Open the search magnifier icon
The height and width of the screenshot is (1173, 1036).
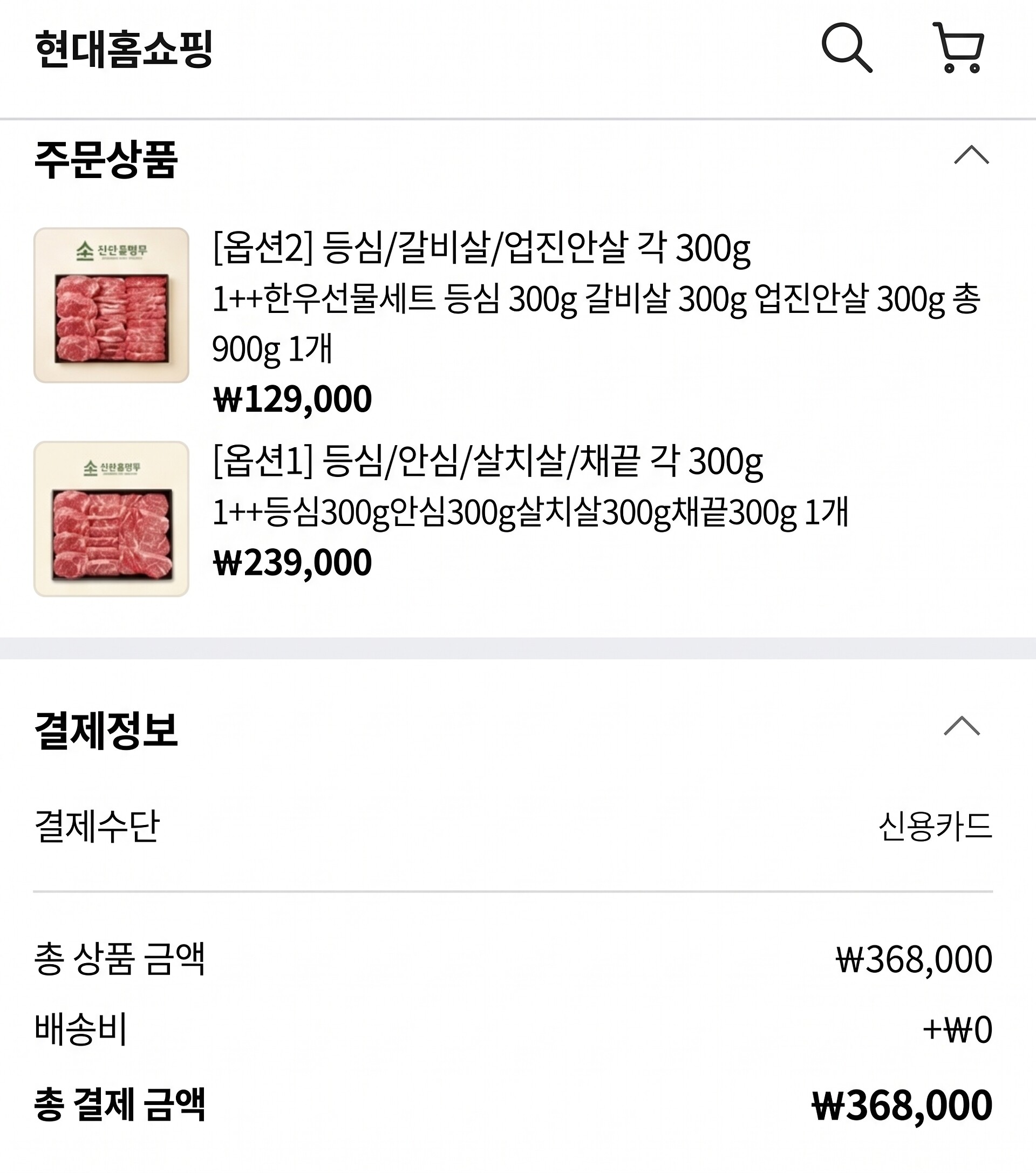point(847,48)
